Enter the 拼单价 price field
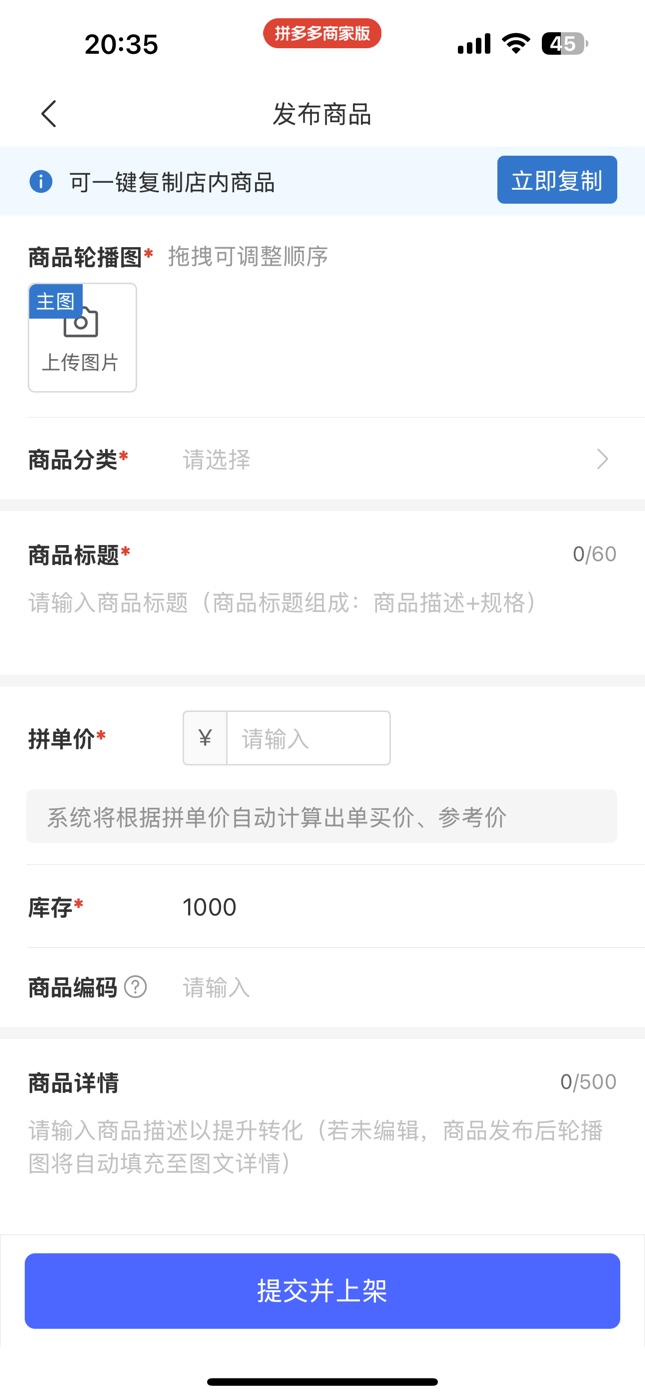The width and height of the screenshot is (645, 1398). 307,739
